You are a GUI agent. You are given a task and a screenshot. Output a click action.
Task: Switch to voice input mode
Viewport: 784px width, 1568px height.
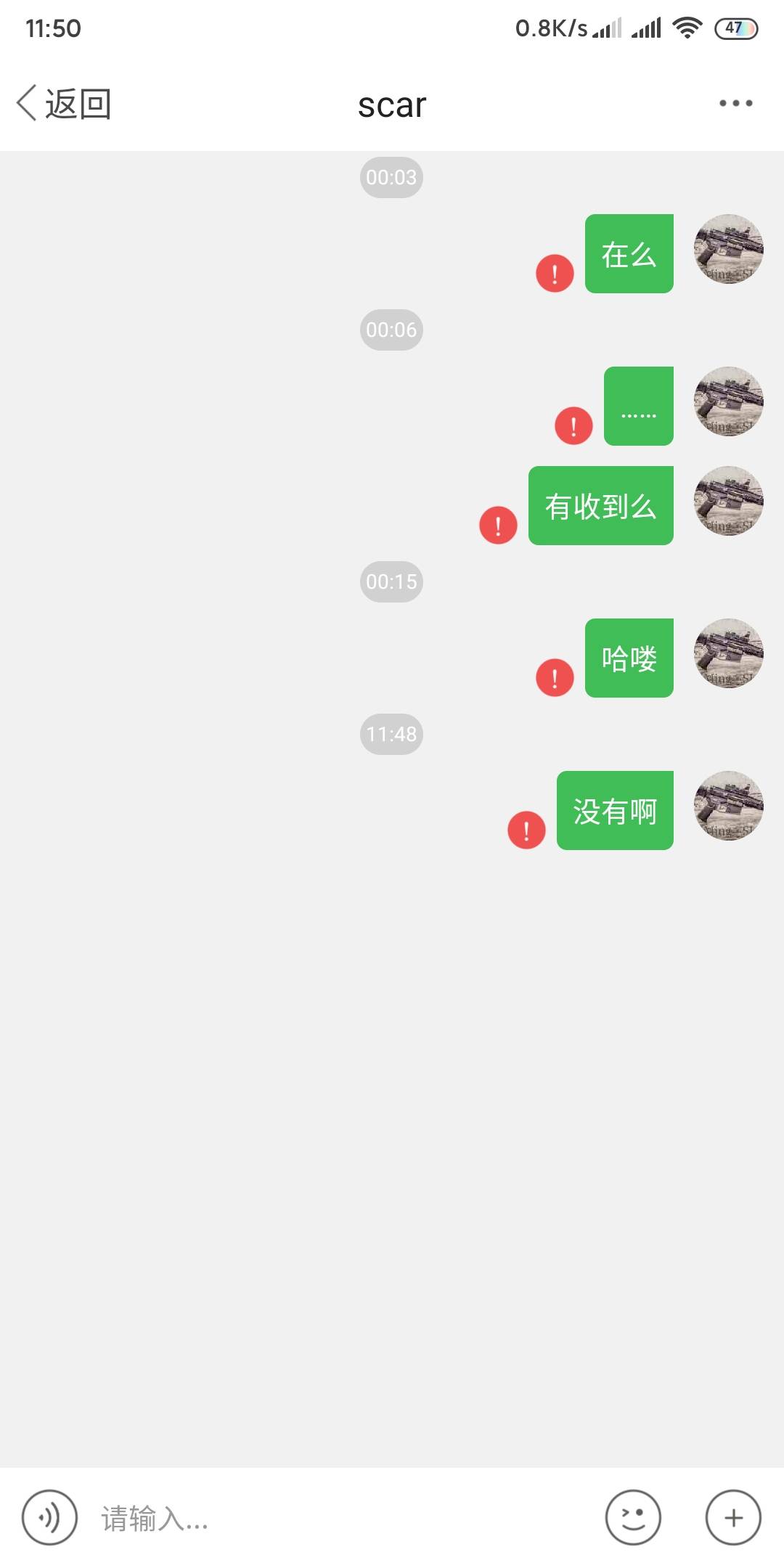[x=49, y=1517]
